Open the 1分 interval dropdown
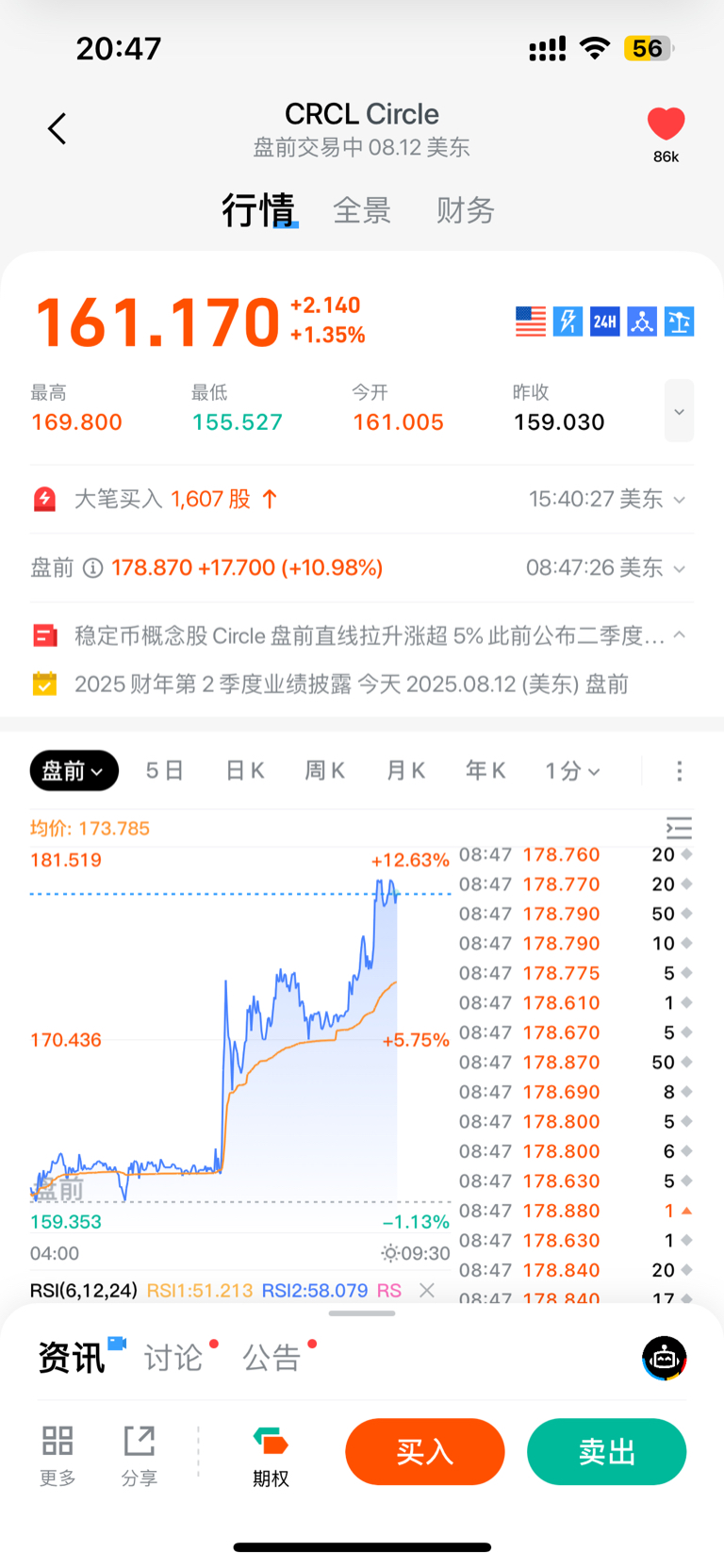 [x=572, y=771]
